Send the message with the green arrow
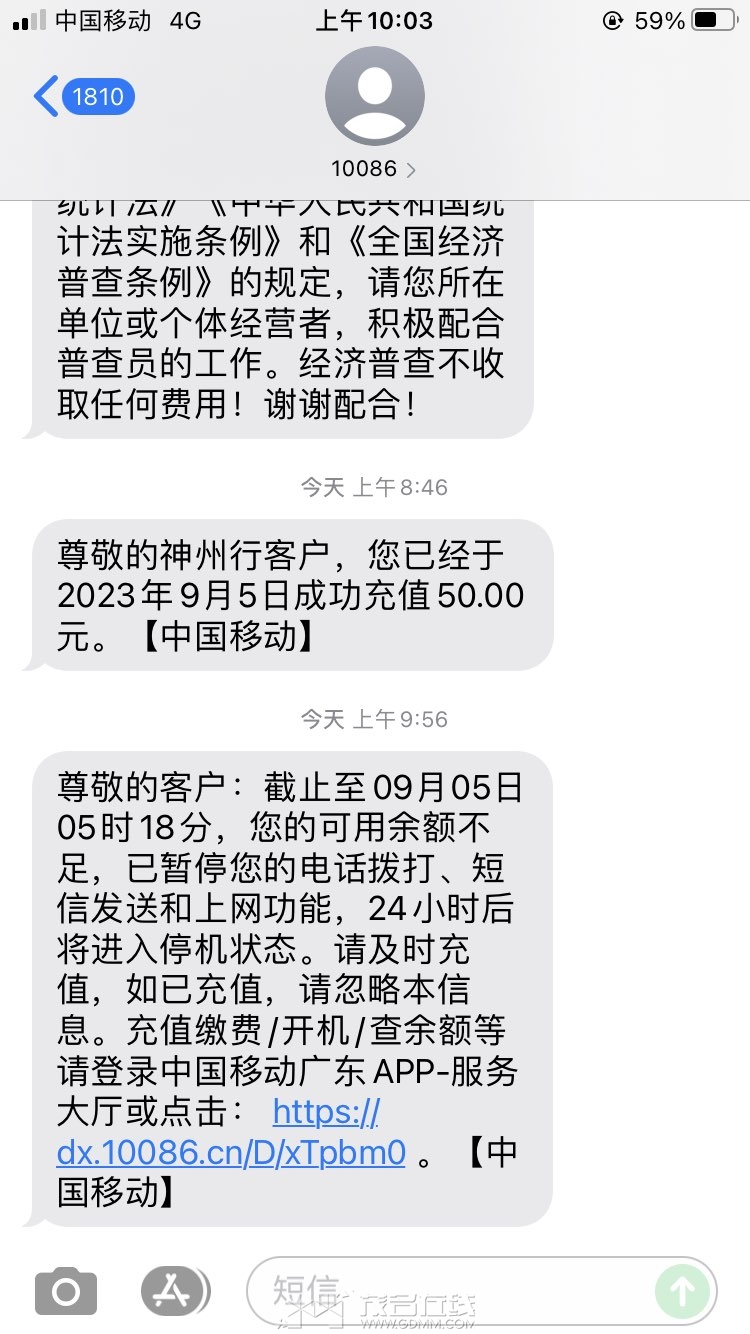 pyautogui.click(x=682, y=1291)
